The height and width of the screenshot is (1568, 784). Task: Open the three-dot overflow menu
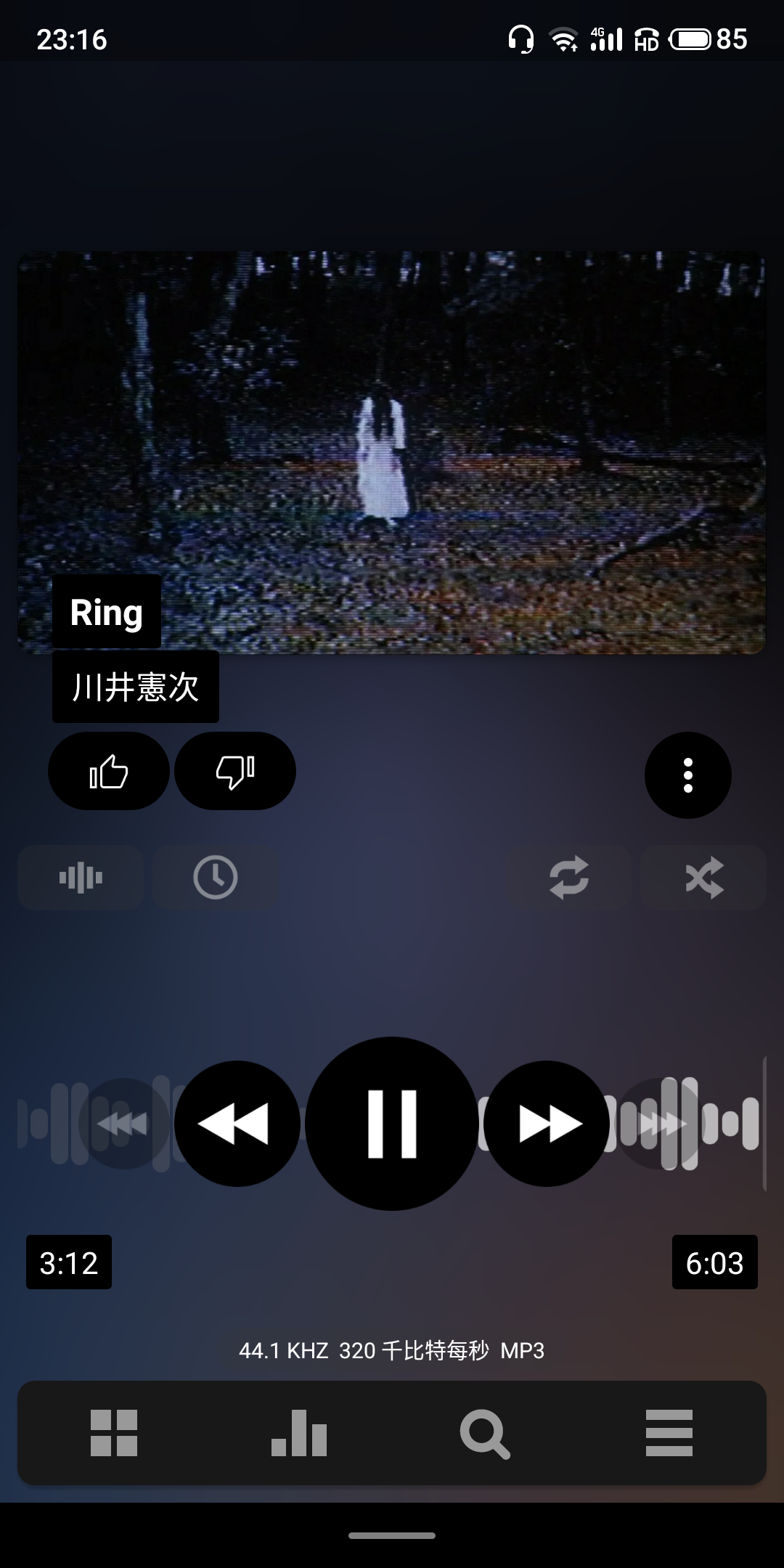687,775
